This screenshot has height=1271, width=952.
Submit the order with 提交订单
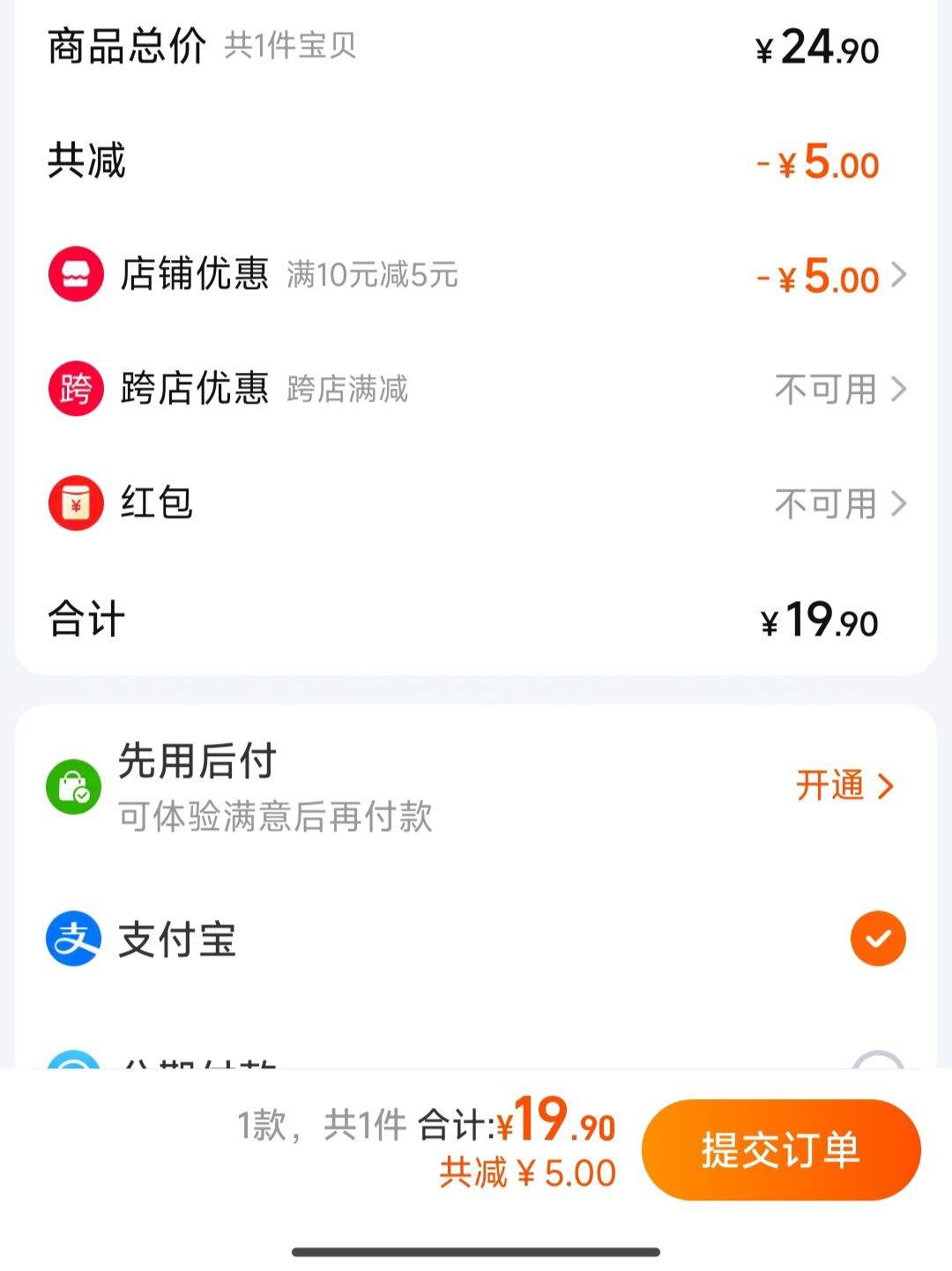pyautogui.click(x=781, y=1149)
